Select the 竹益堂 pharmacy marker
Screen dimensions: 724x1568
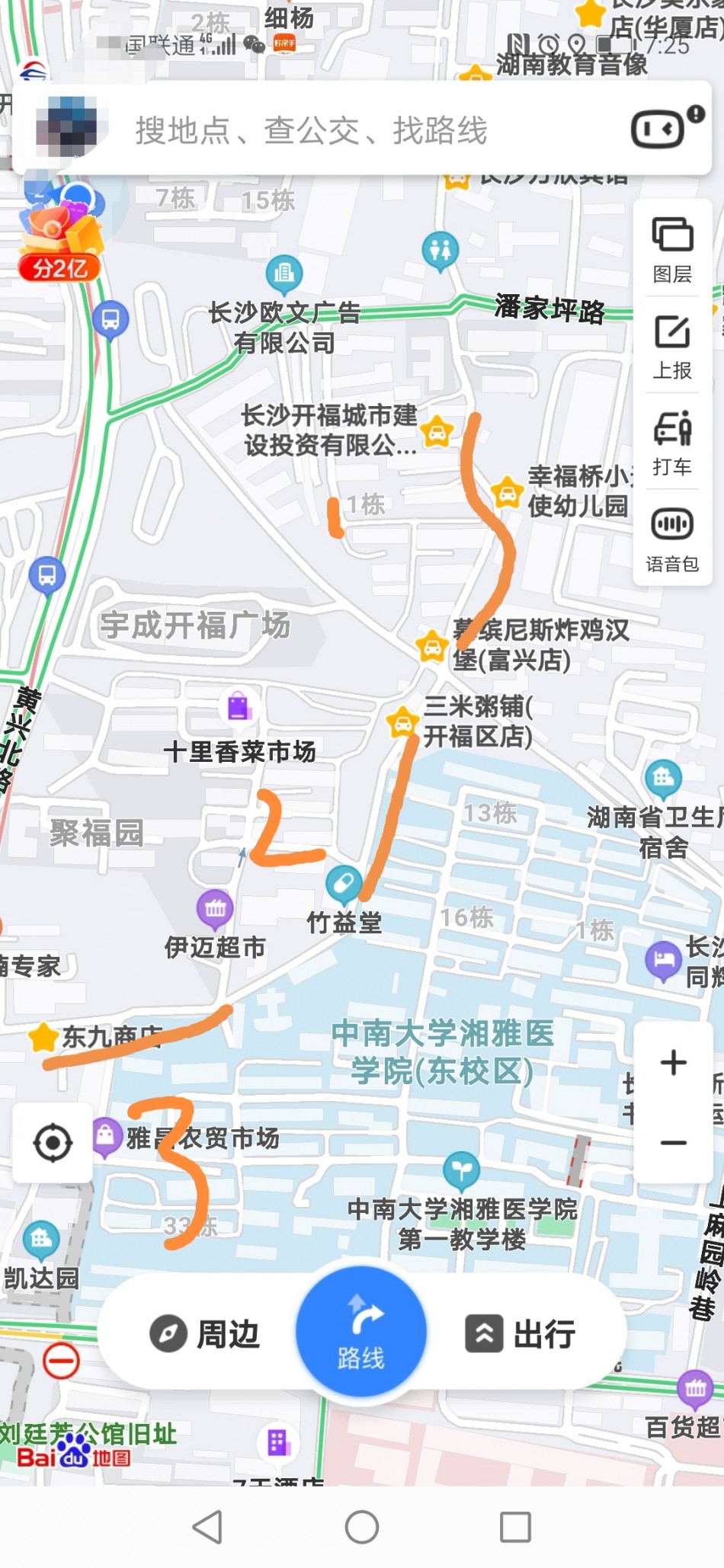344,885
